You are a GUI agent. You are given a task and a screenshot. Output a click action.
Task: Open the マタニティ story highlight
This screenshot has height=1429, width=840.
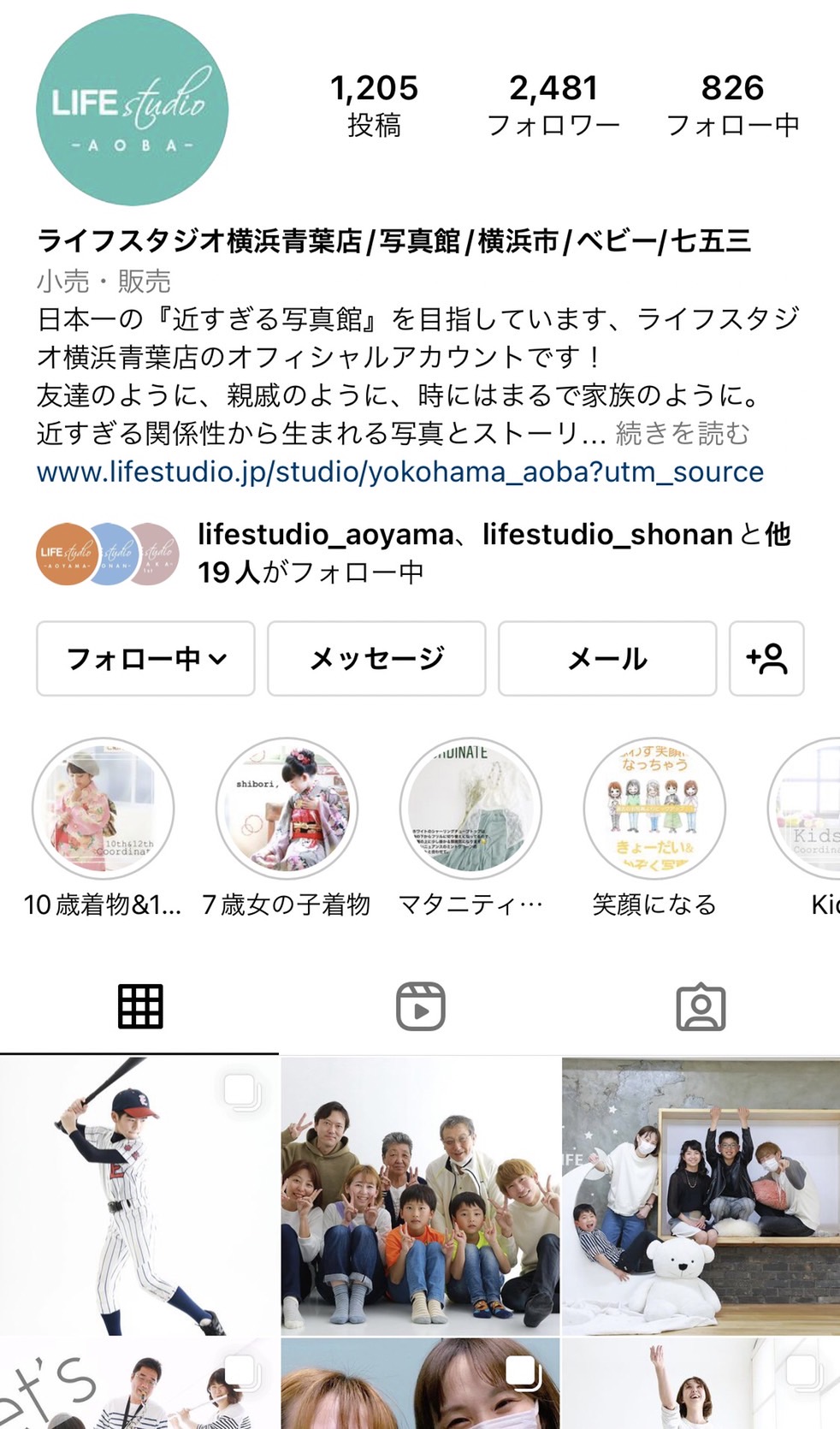pyautogui.click(x=471, y=809)
